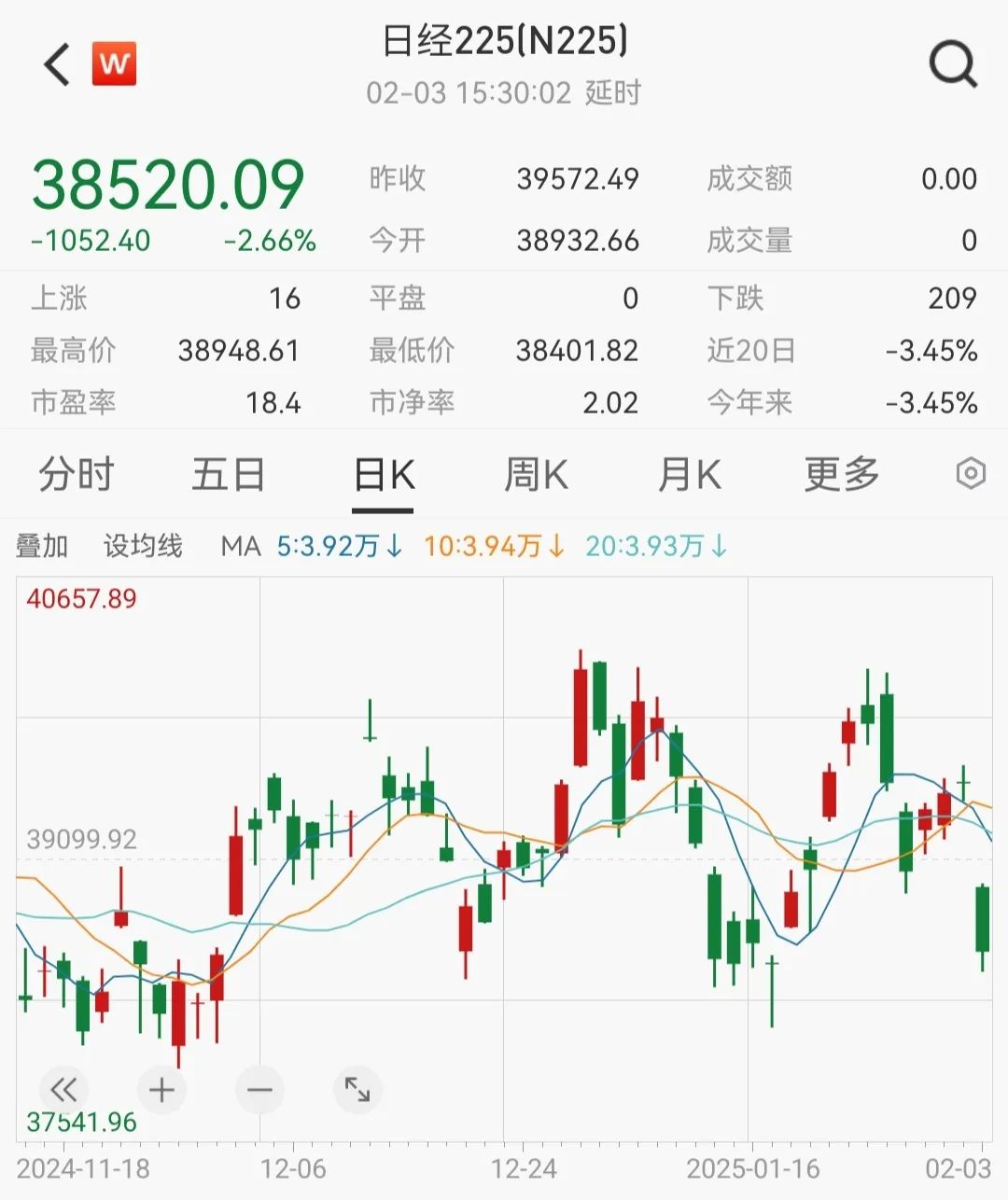The width and height of the screenshot is (1008, 1200).
Task: Switch to the 月K chart tab
Action: pos(689,475)
